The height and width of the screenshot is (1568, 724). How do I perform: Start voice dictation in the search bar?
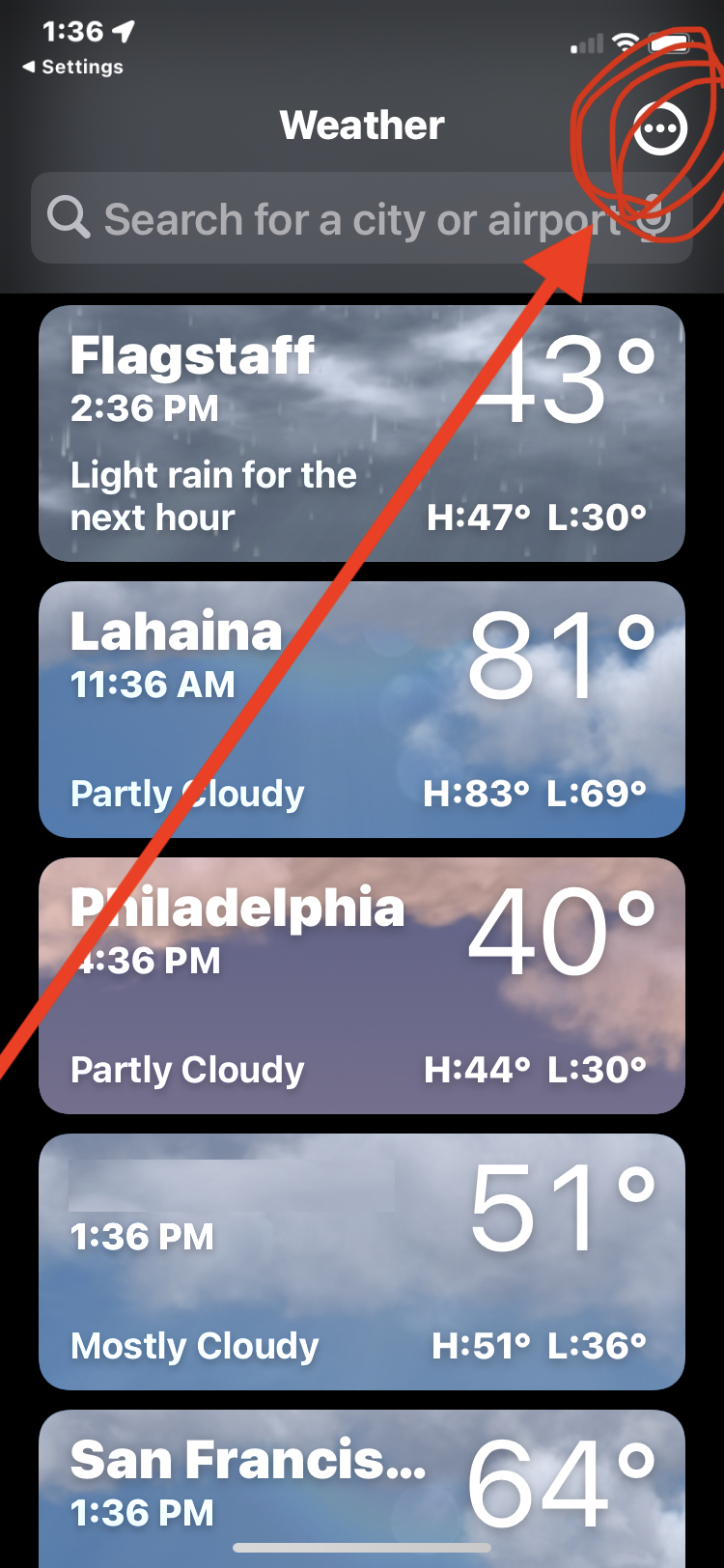(x=654, y=217)
